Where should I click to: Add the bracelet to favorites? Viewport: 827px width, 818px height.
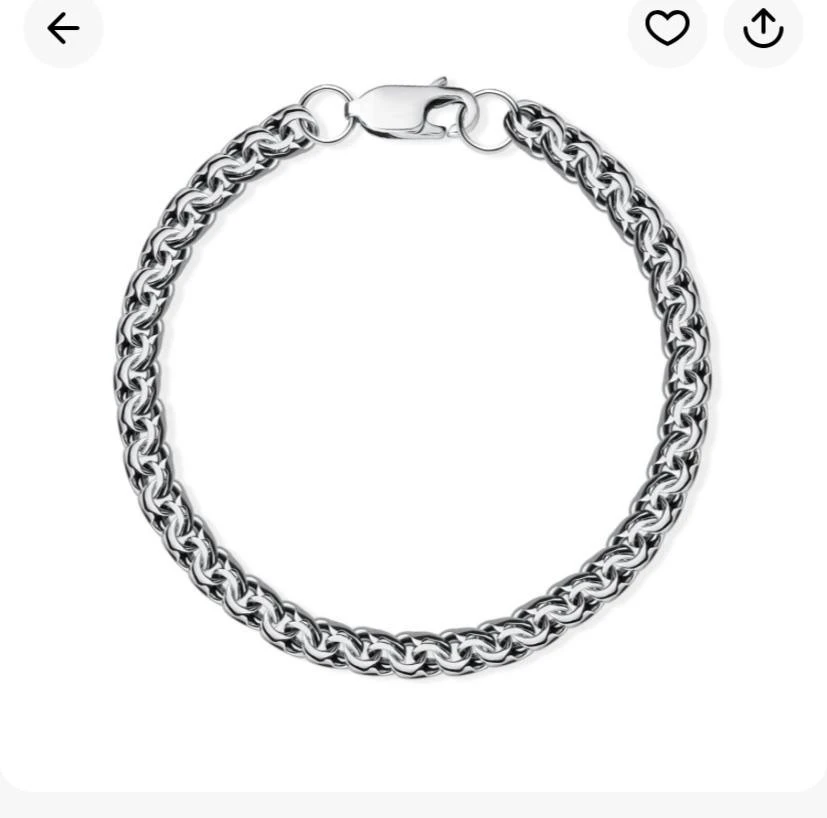pyautogui.click(x=667, y=28)
